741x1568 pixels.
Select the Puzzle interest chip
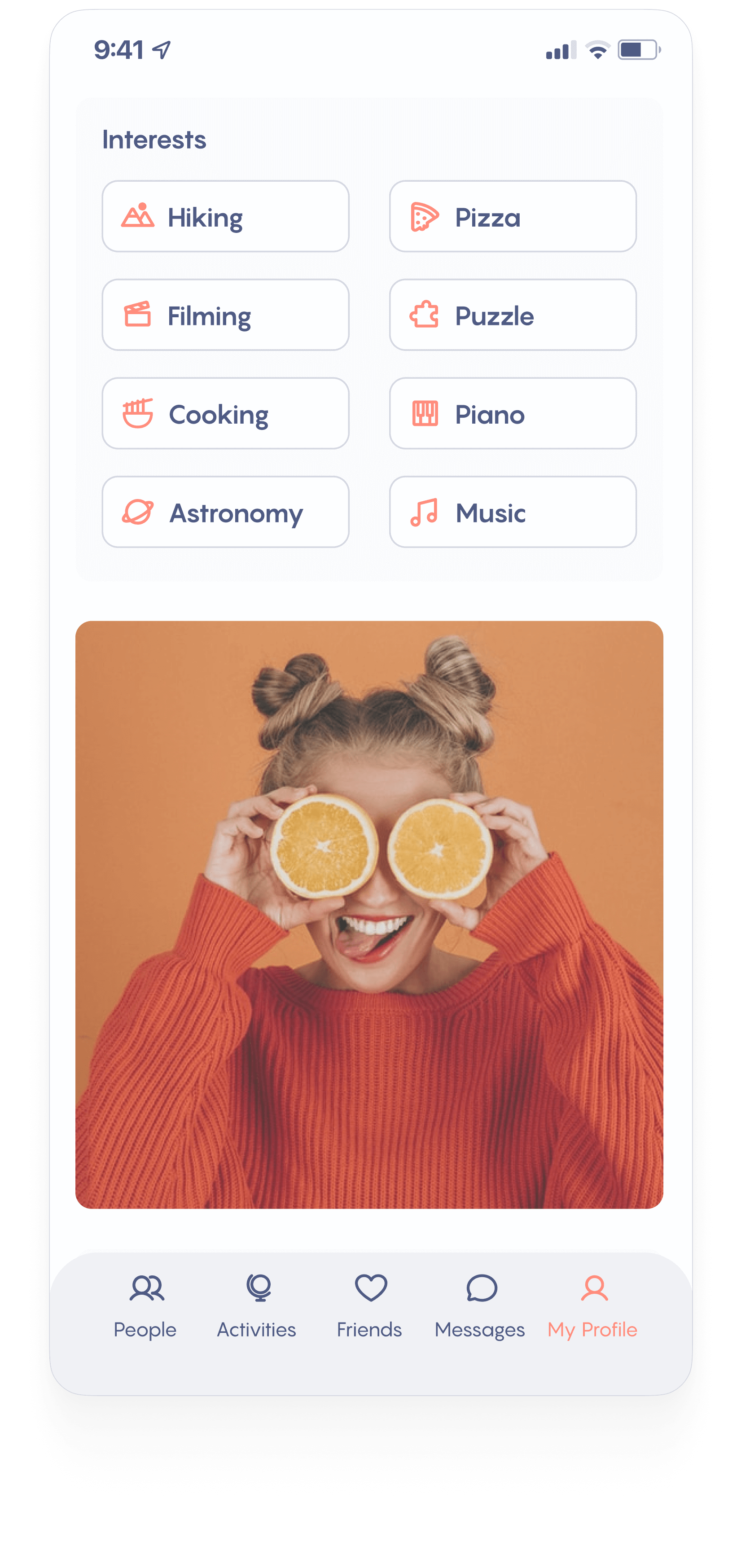[x=513, y=315]
